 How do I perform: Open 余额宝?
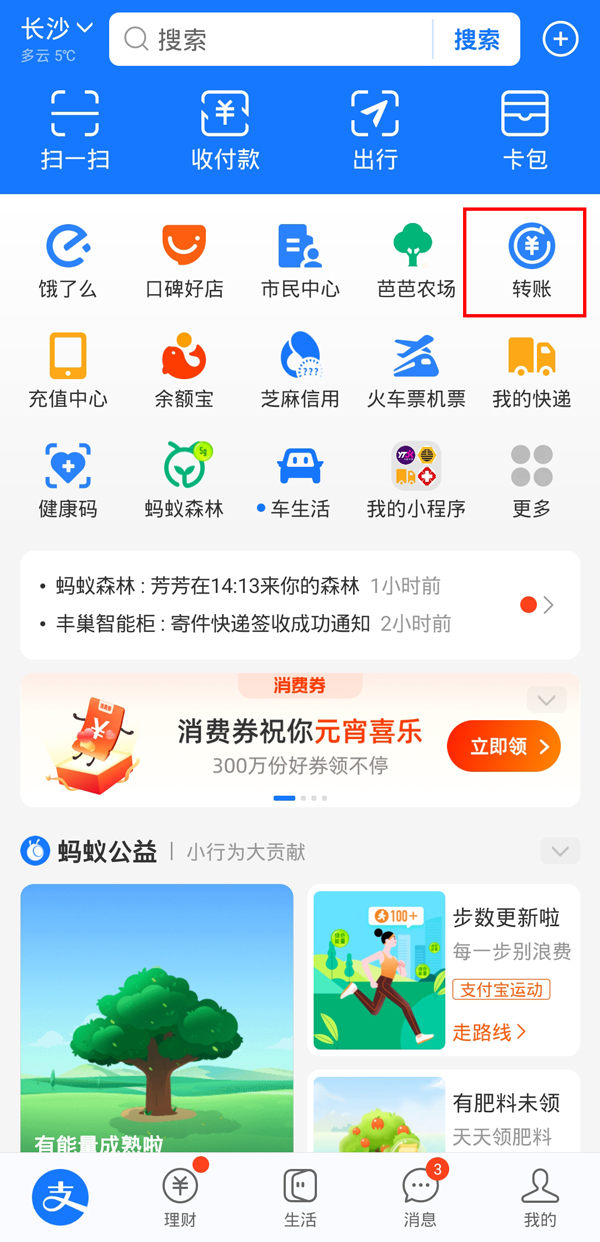click(184, 371)
